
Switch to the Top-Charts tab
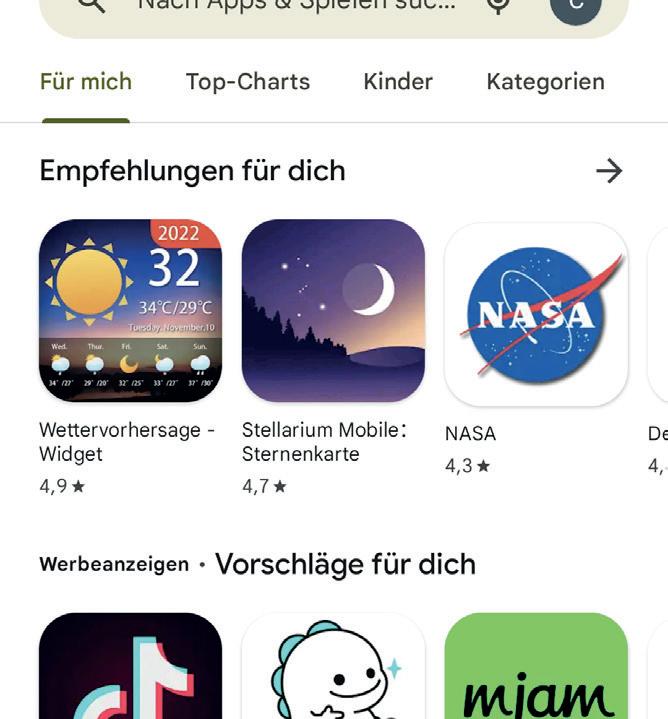pos(248,82)
